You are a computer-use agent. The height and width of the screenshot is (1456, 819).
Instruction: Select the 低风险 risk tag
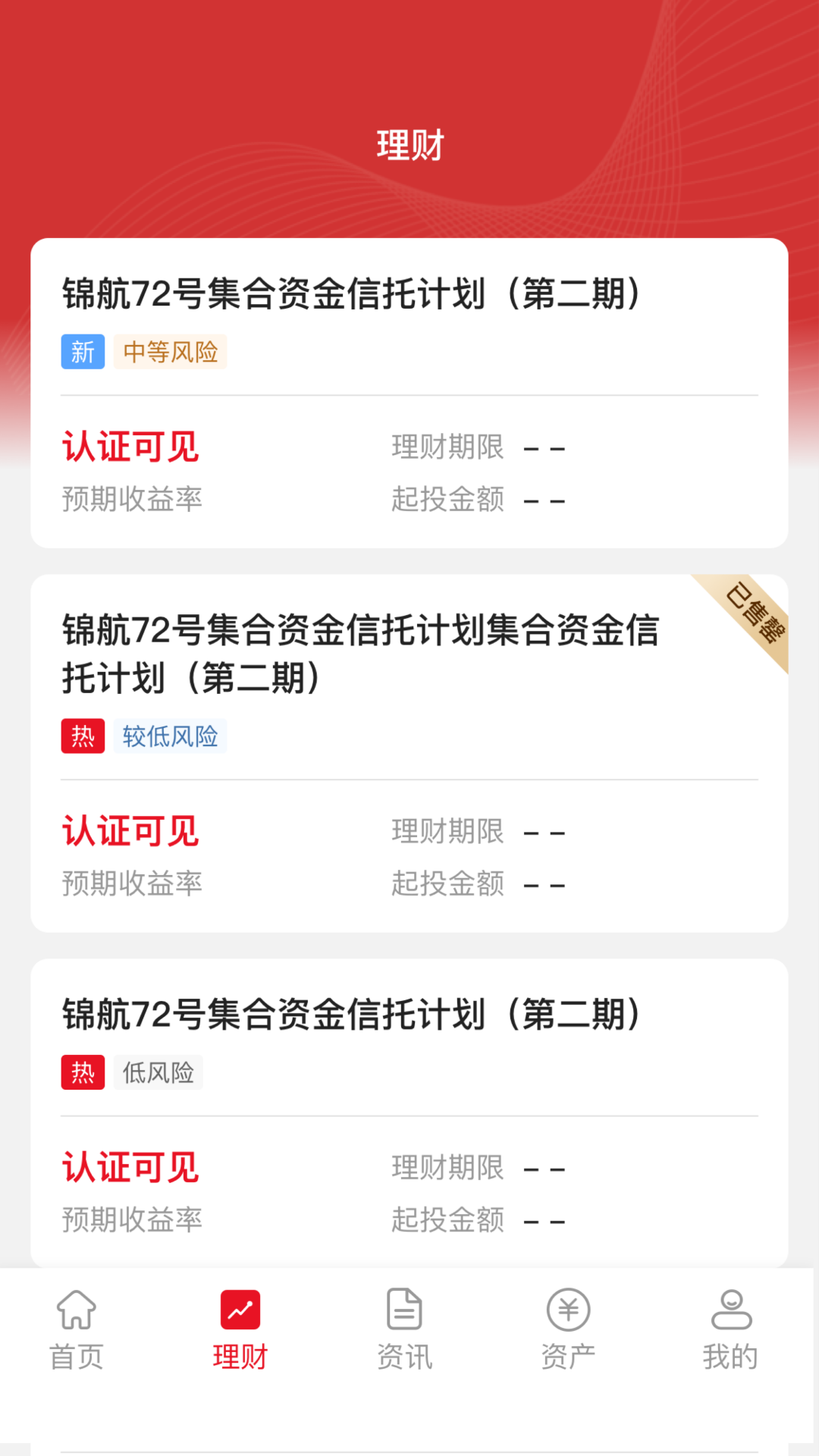tap(158, 1072)
